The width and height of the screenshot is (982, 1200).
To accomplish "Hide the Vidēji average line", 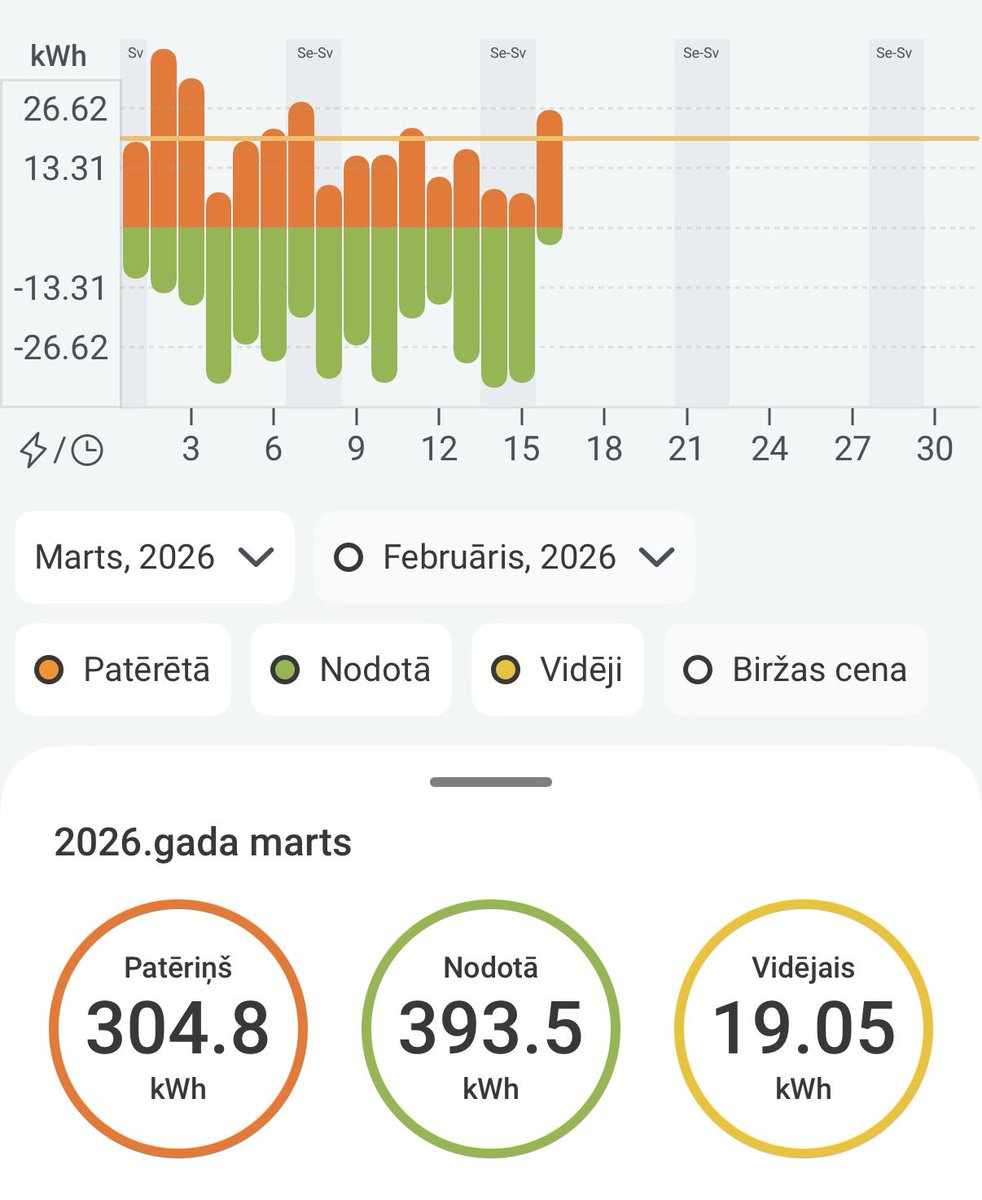I will (557, 669).
